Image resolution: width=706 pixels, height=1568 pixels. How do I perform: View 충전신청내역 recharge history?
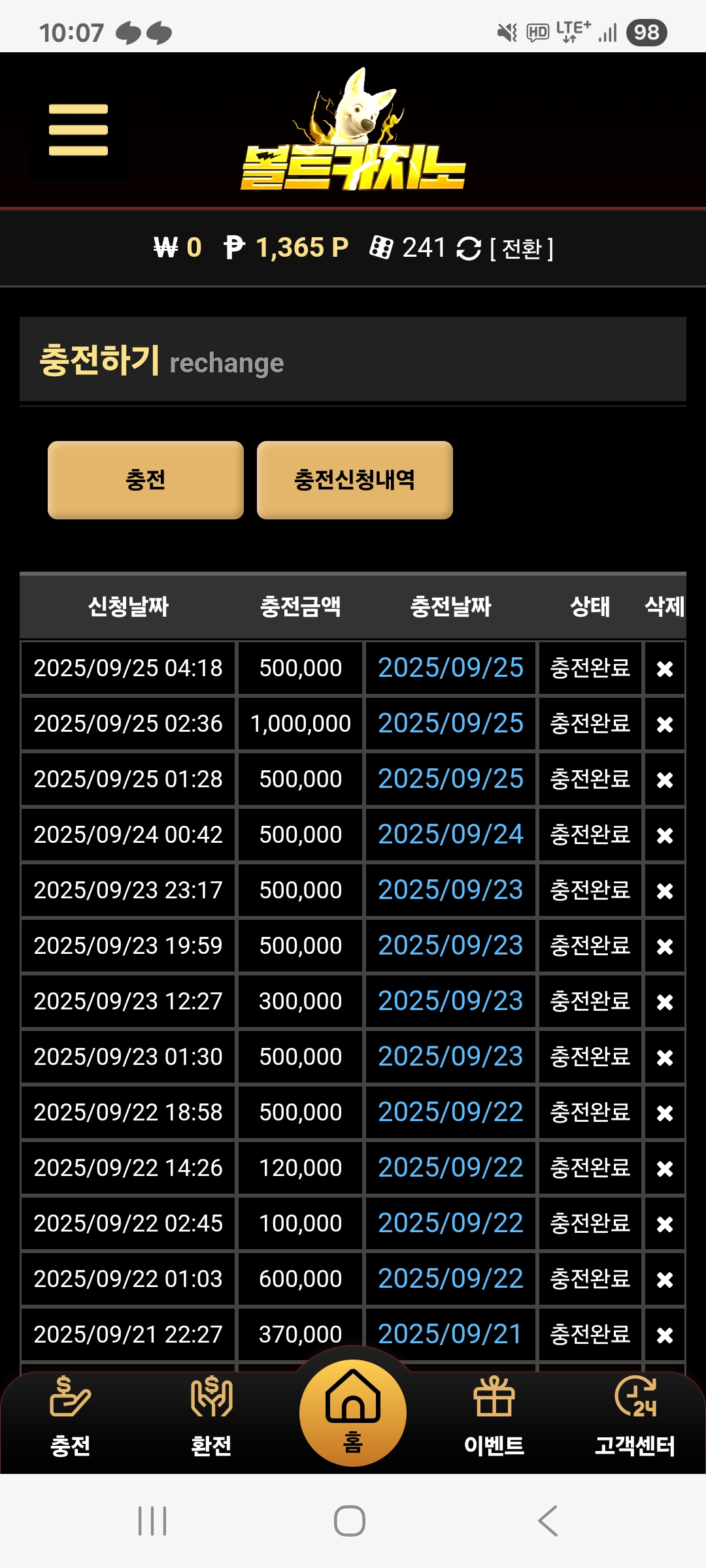click(x=354, y=480)
